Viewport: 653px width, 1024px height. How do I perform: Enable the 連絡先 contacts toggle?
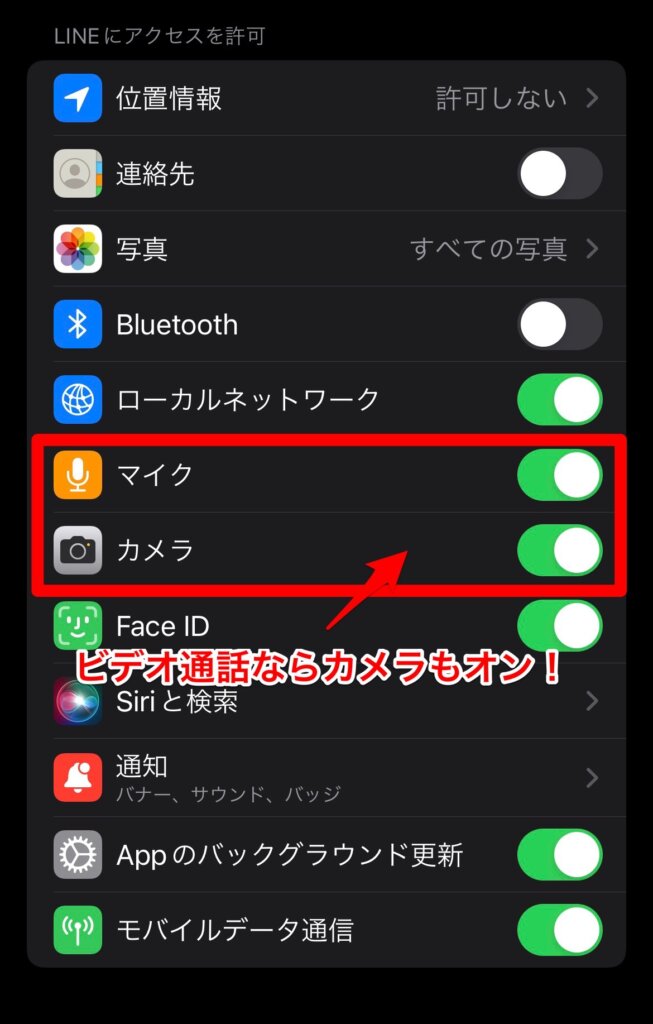point(559,174)
